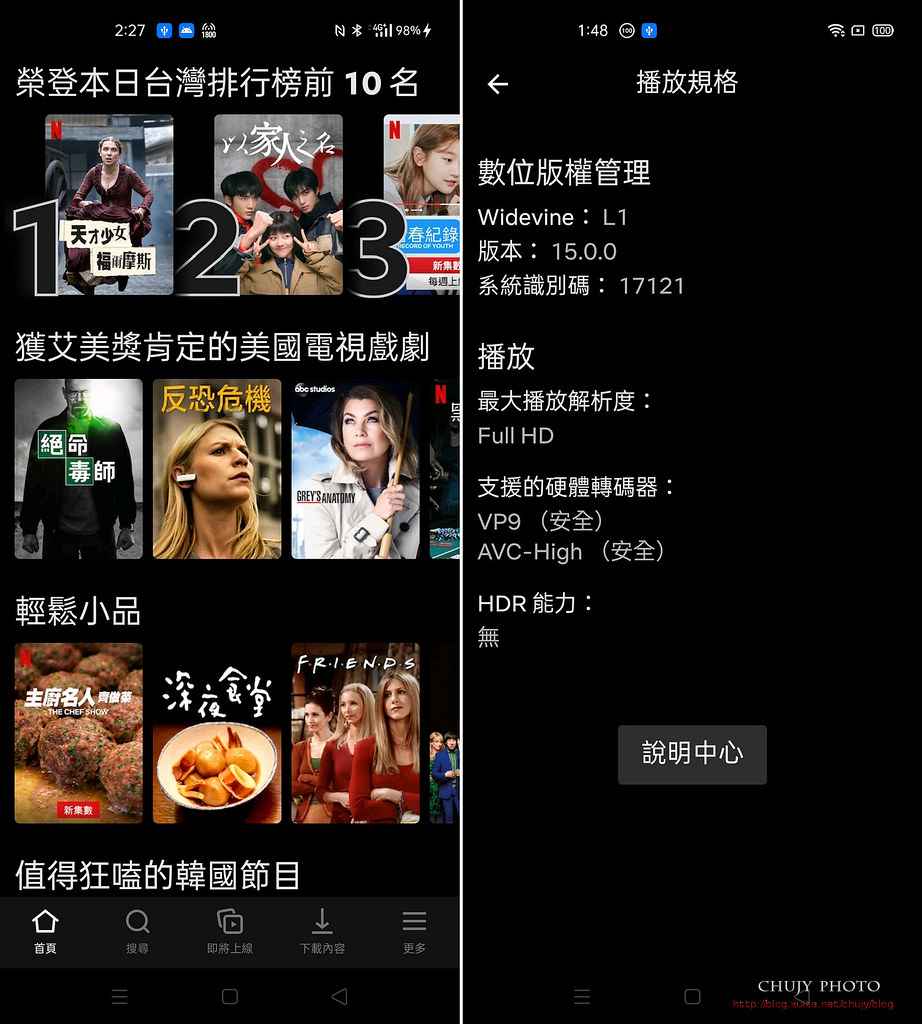Open the Friends show tile
The height and width of the screenshot is (1024, 922).
[x=355, y=733]
